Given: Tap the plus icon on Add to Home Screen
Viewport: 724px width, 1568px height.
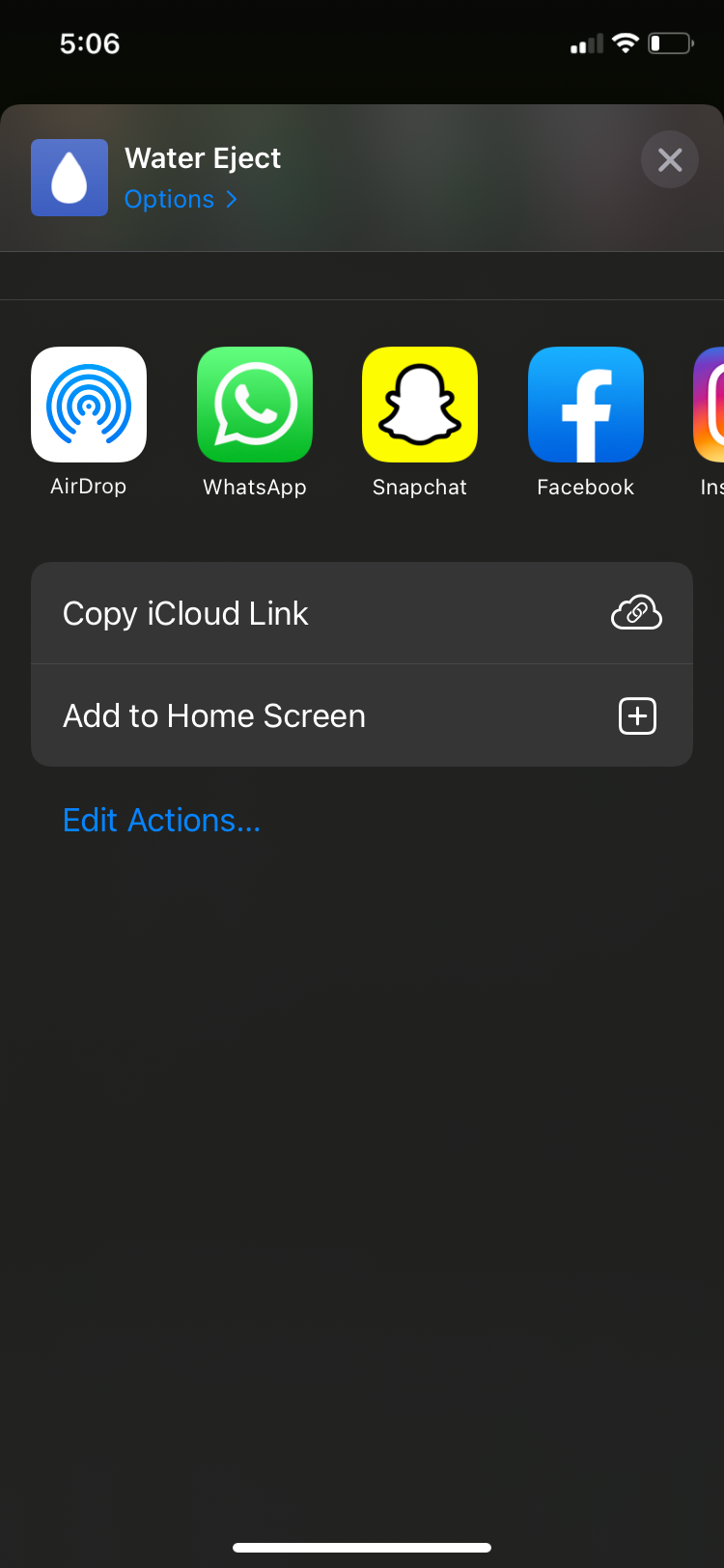Looking at the screenshot, I should coord(636,715).
